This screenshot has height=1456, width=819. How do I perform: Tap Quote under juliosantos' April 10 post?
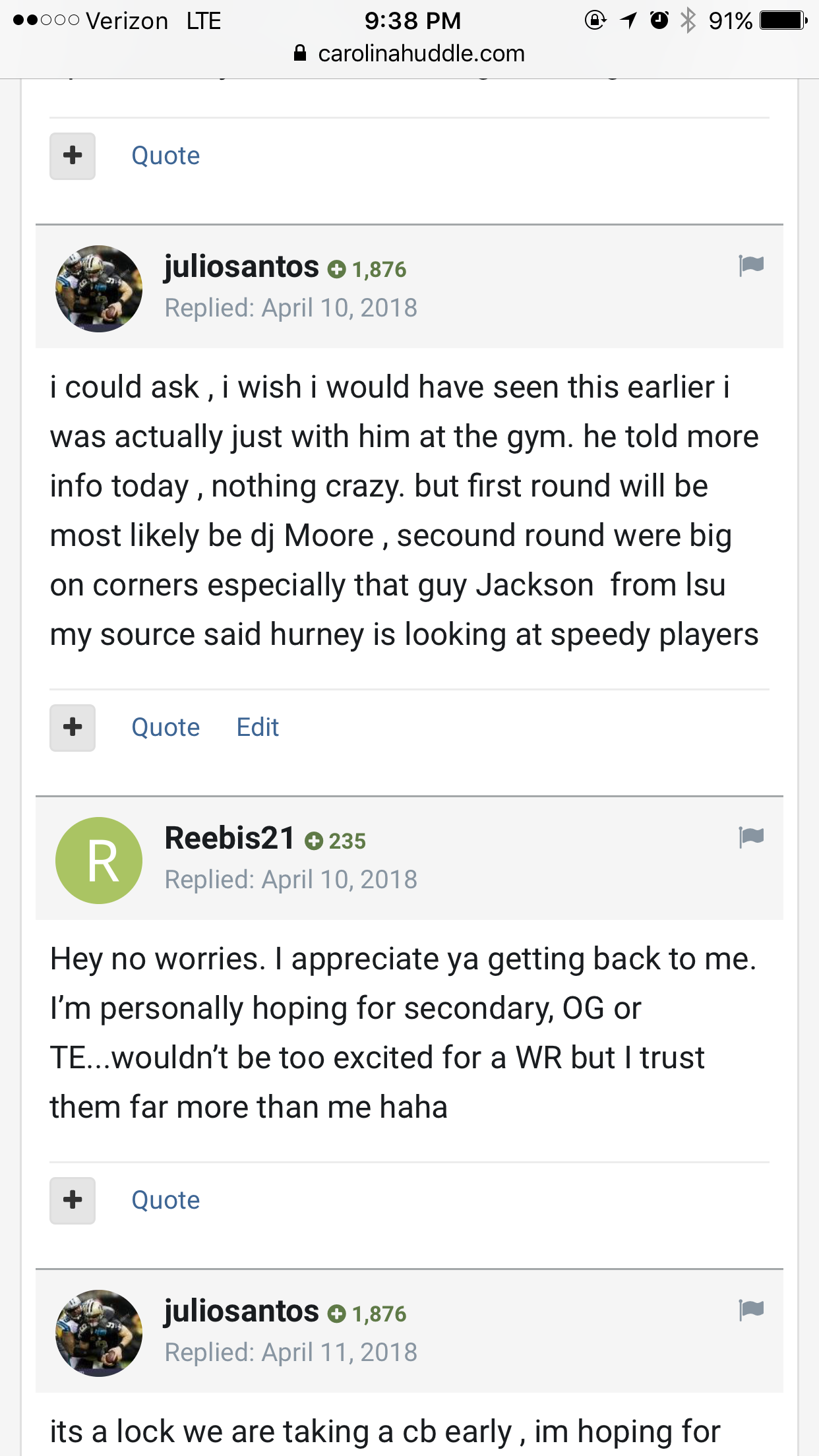[x=166, y=727]
